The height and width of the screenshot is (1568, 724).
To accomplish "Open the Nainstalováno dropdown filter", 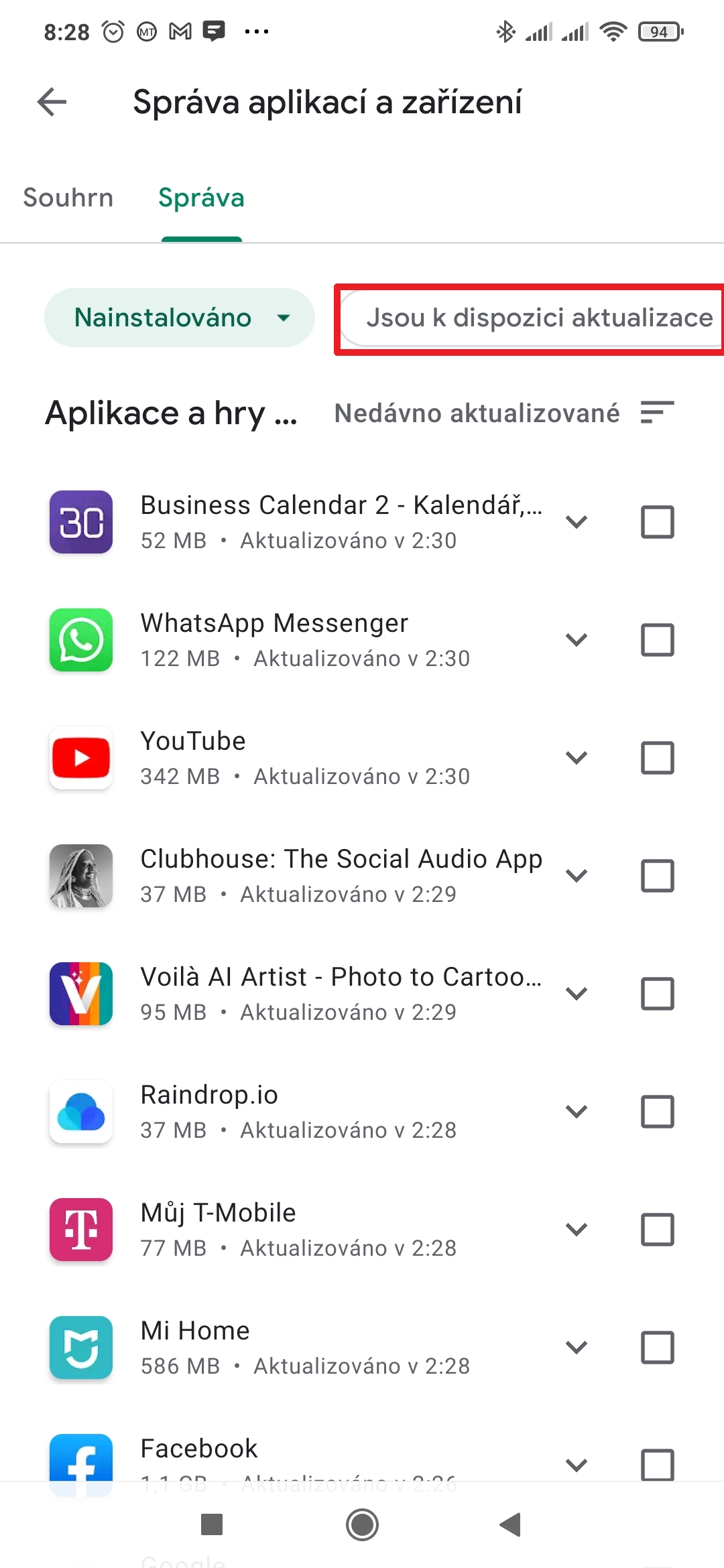I will click(x=179, y=318).
